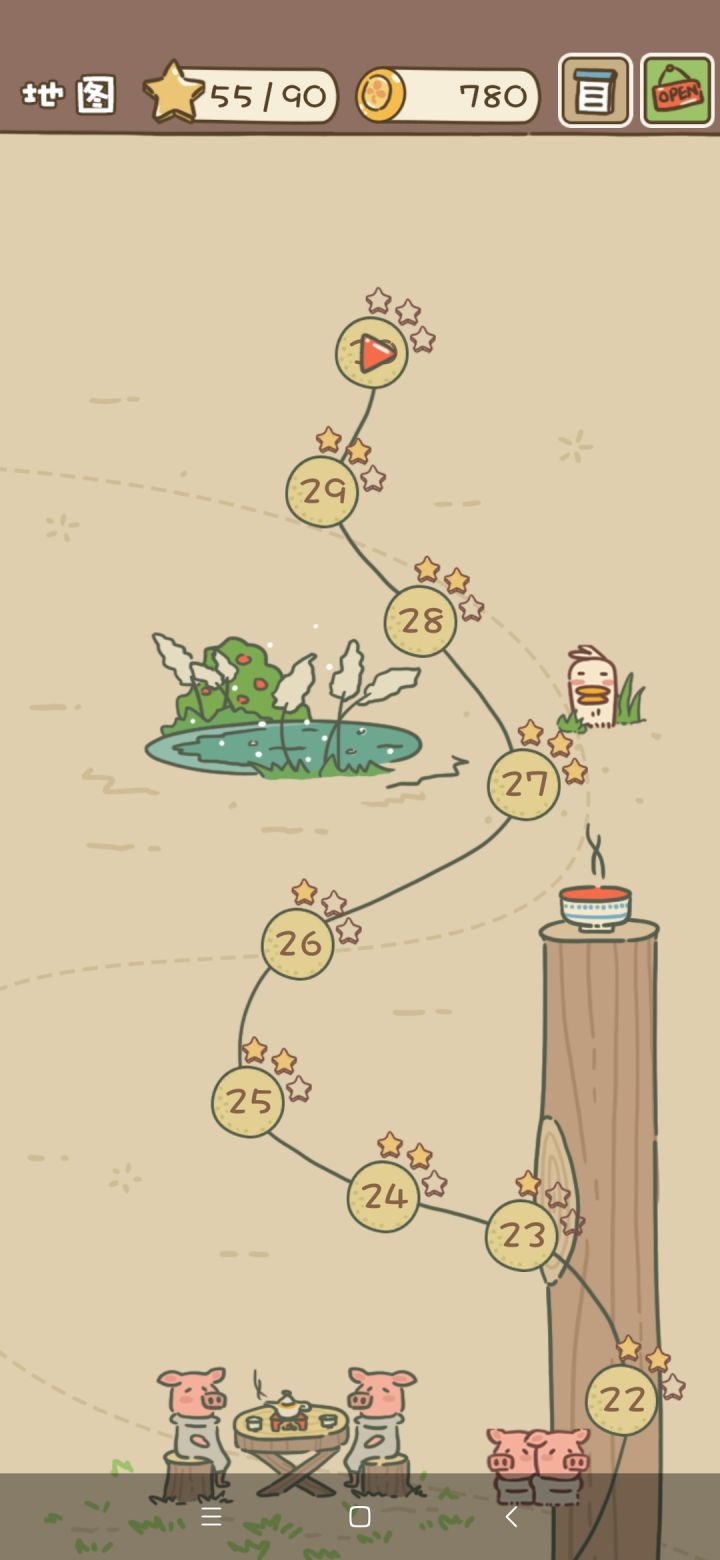Open level 28
720x1560 pixels.
420,621
